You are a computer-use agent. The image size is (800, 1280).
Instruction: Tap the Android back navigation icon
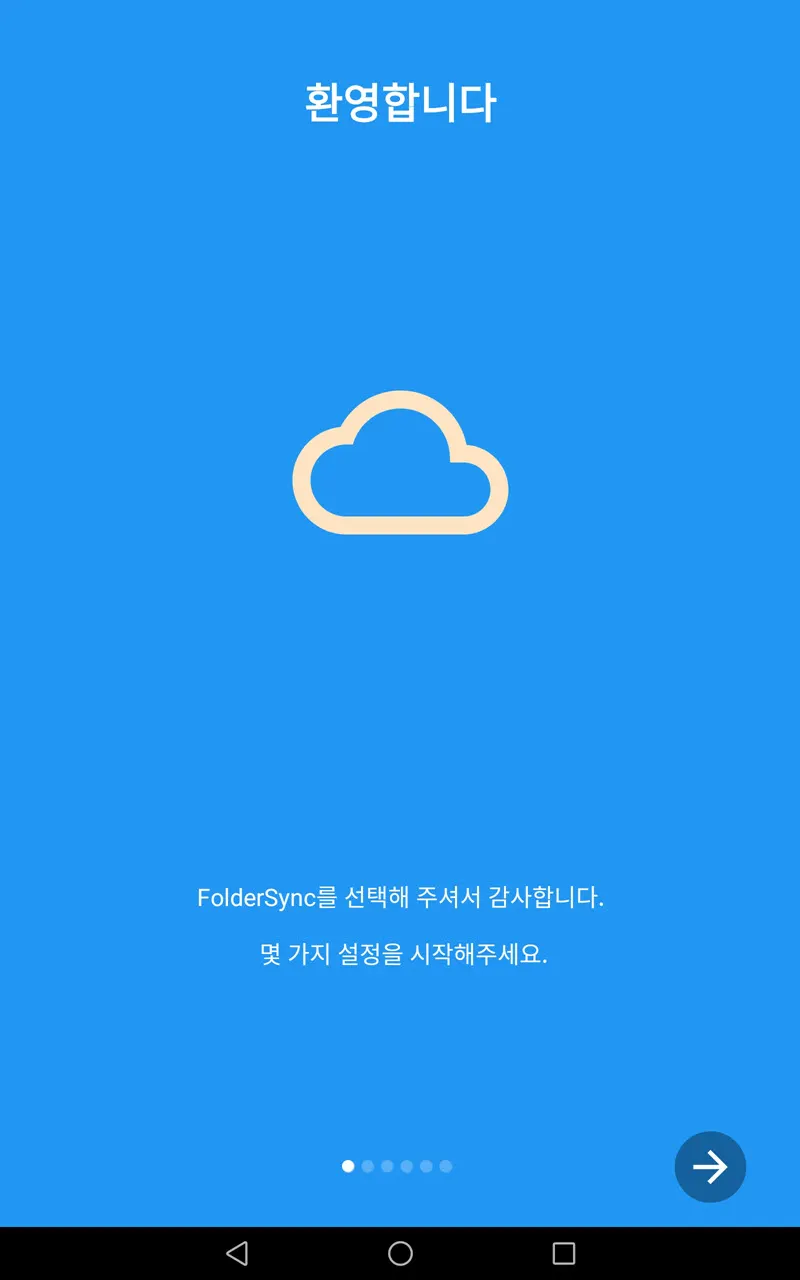pos(236,1252)
